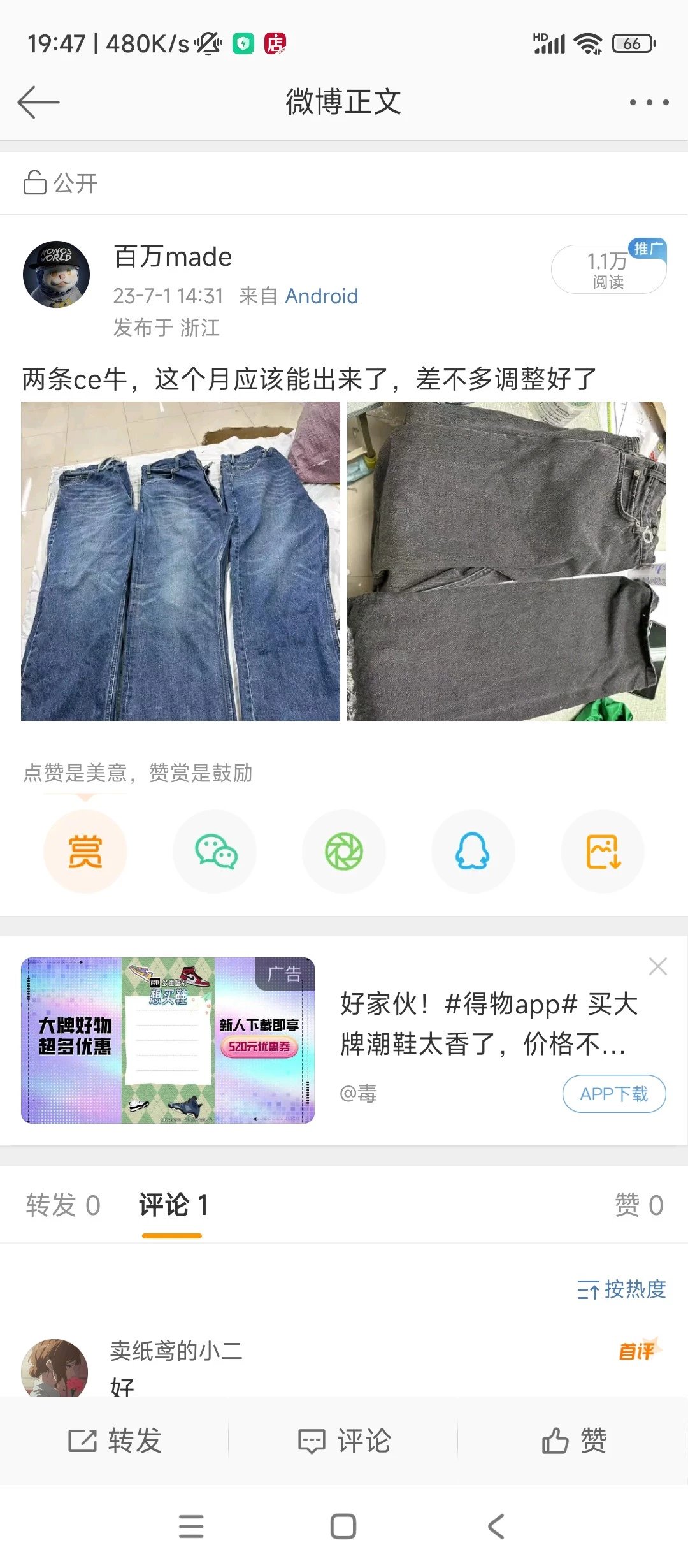The image size is (688, 1568).
Task: Change comment sorting via 按热度
Action: tap(621, 1289)
